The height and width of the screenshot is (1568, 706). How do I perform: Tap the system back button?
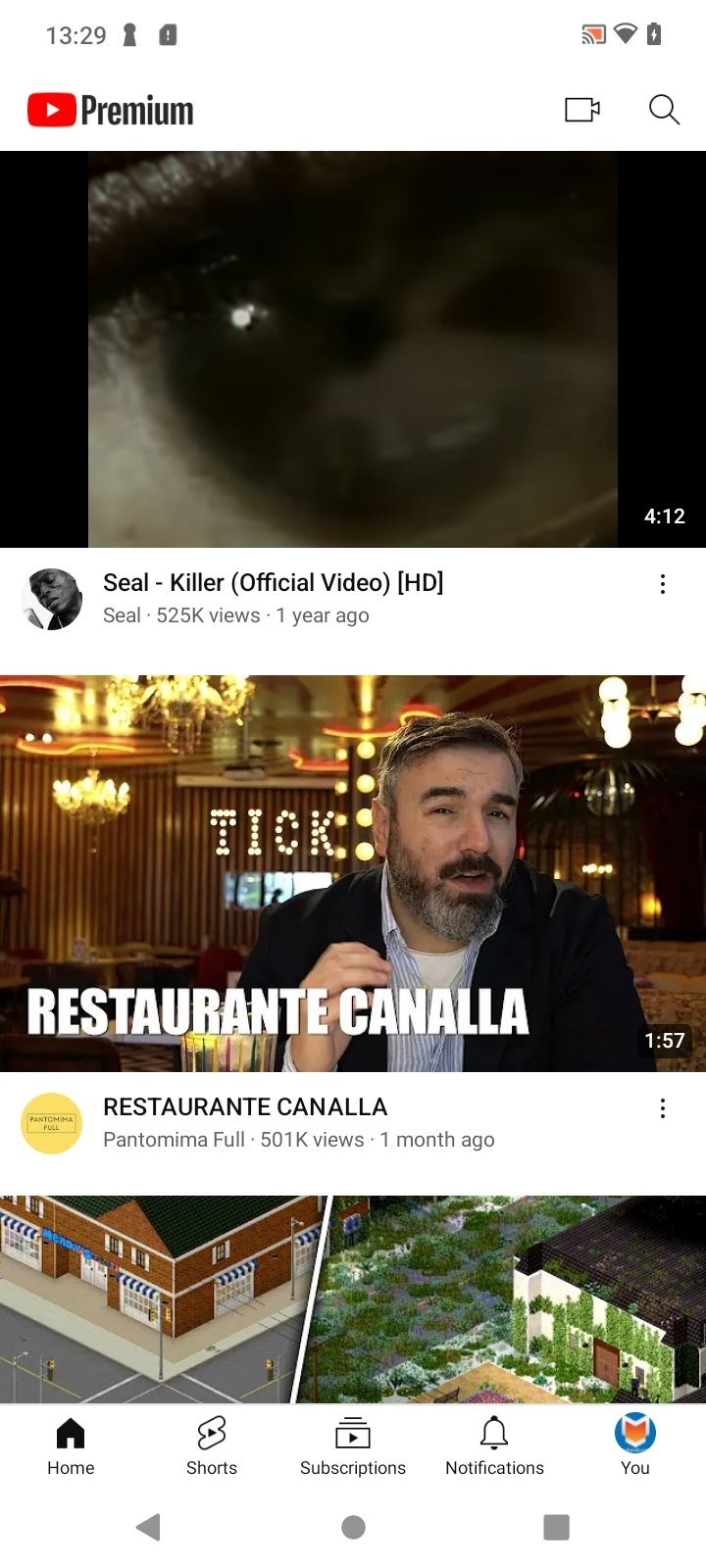point(149,1527)
